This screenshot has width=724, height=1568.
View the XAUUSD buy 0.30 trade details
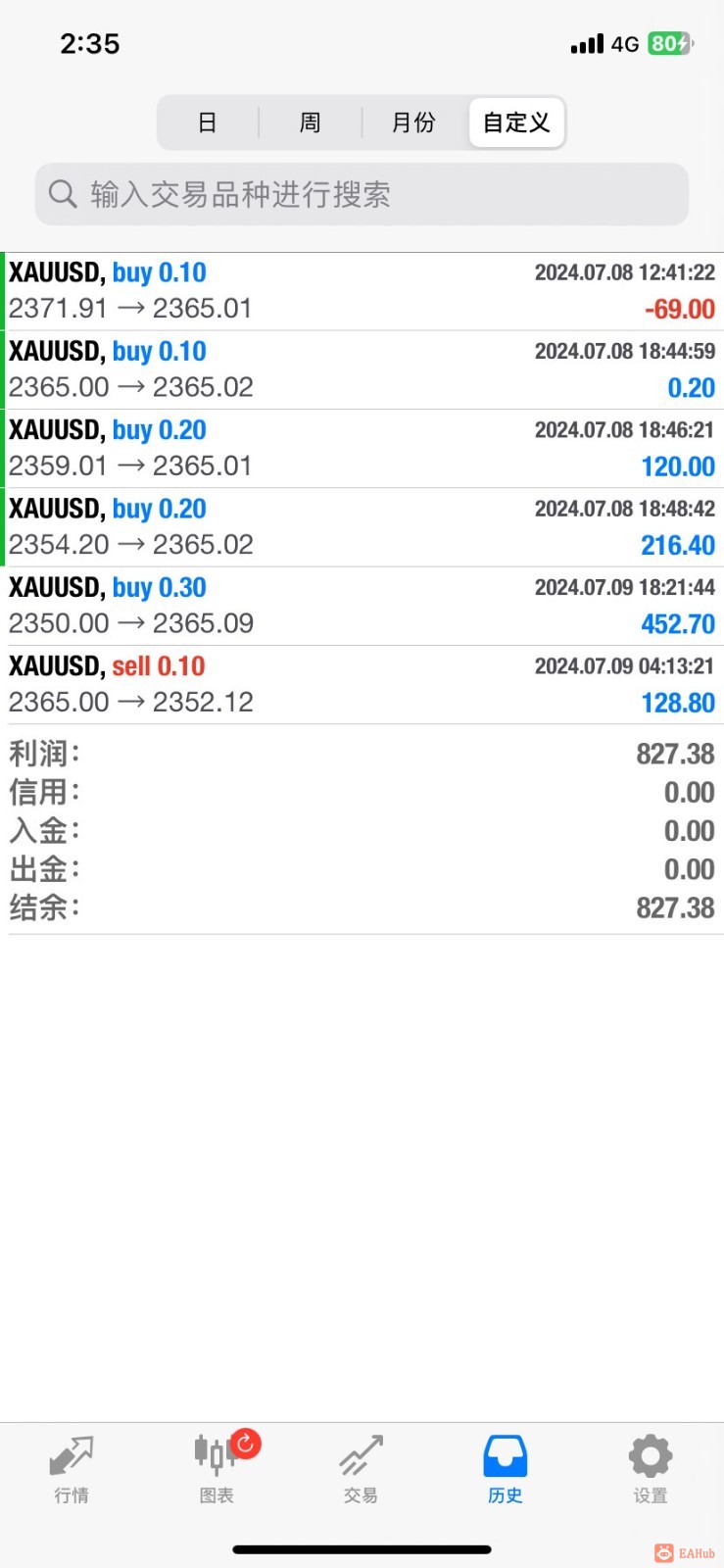click(362, 606)
